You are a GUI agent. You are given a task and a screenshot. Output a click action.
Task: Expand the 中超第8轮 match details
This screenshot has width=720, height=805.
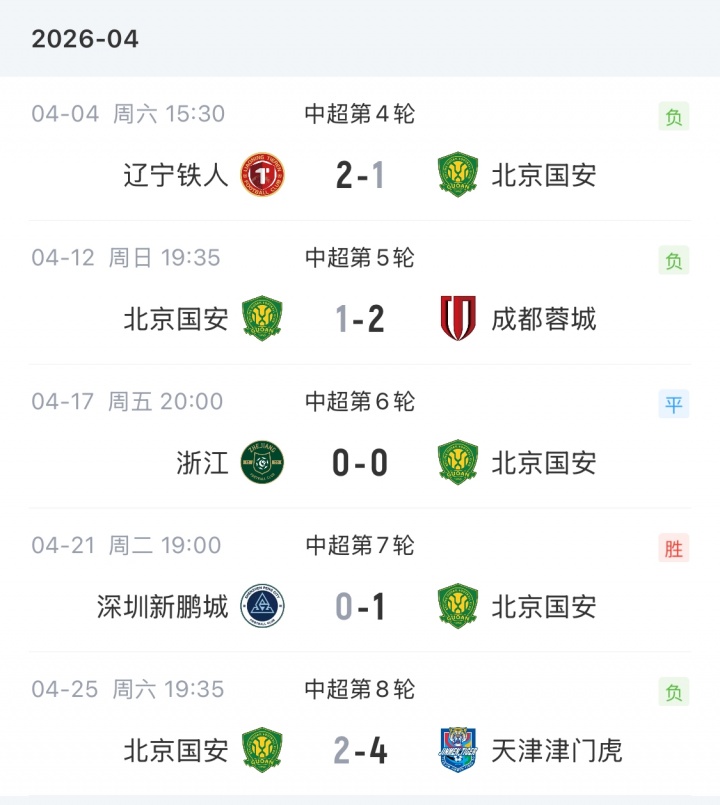click(360, 690)
